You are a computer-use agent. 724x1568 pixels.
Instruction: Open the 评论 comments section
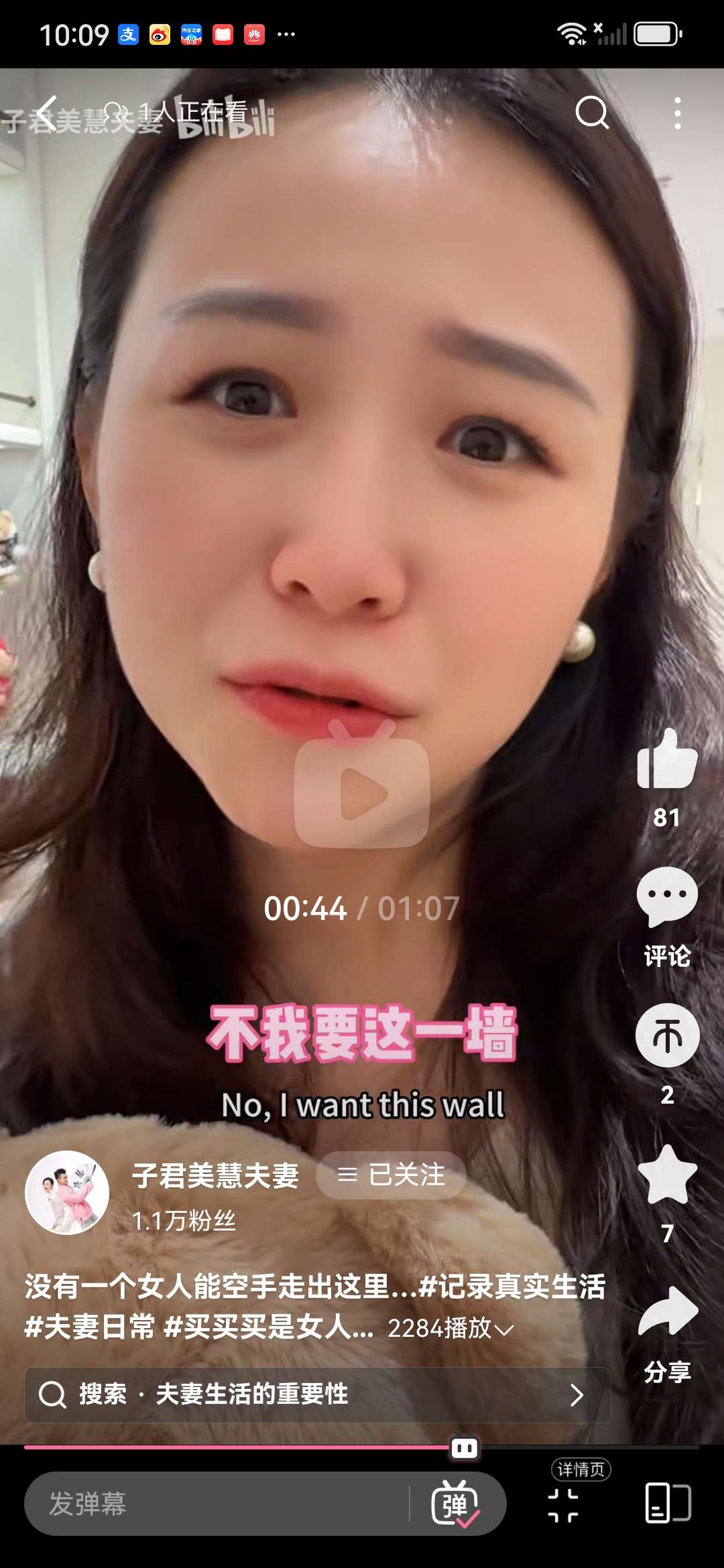667,898
